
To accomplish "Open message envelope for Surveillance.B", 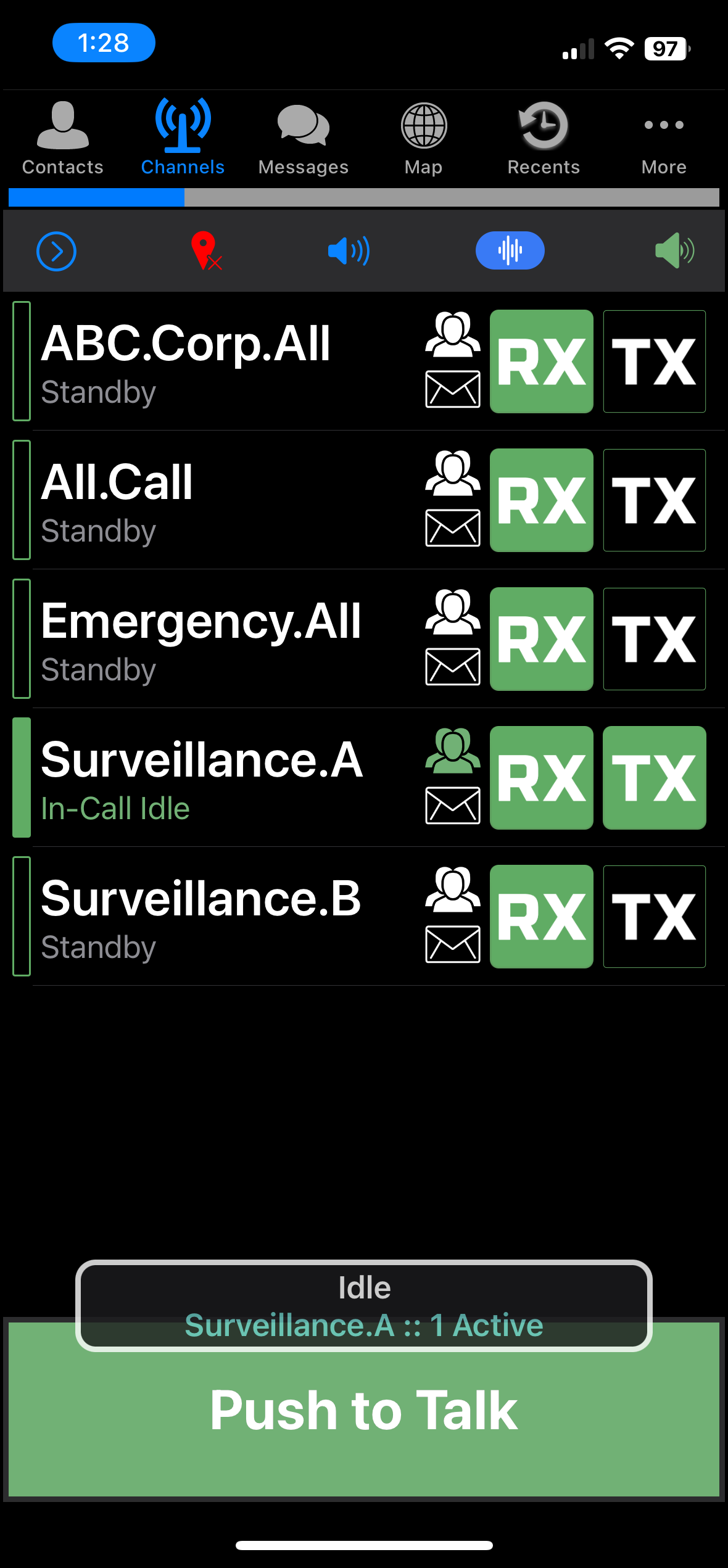I will coord(453,944).
